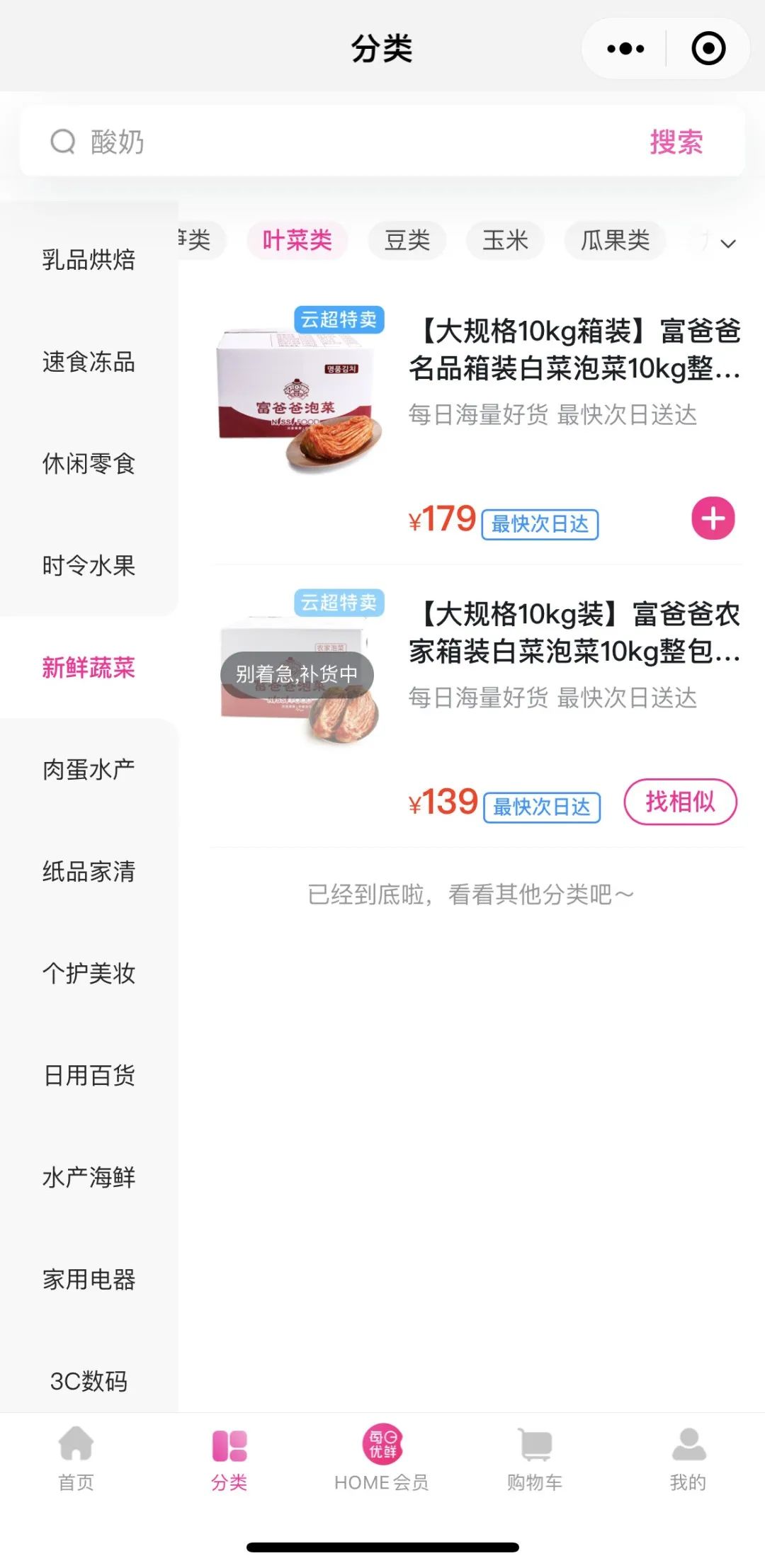Switch to the 速食冻品 category
The image size is (765, 1568).
click(x=89, y=362)
